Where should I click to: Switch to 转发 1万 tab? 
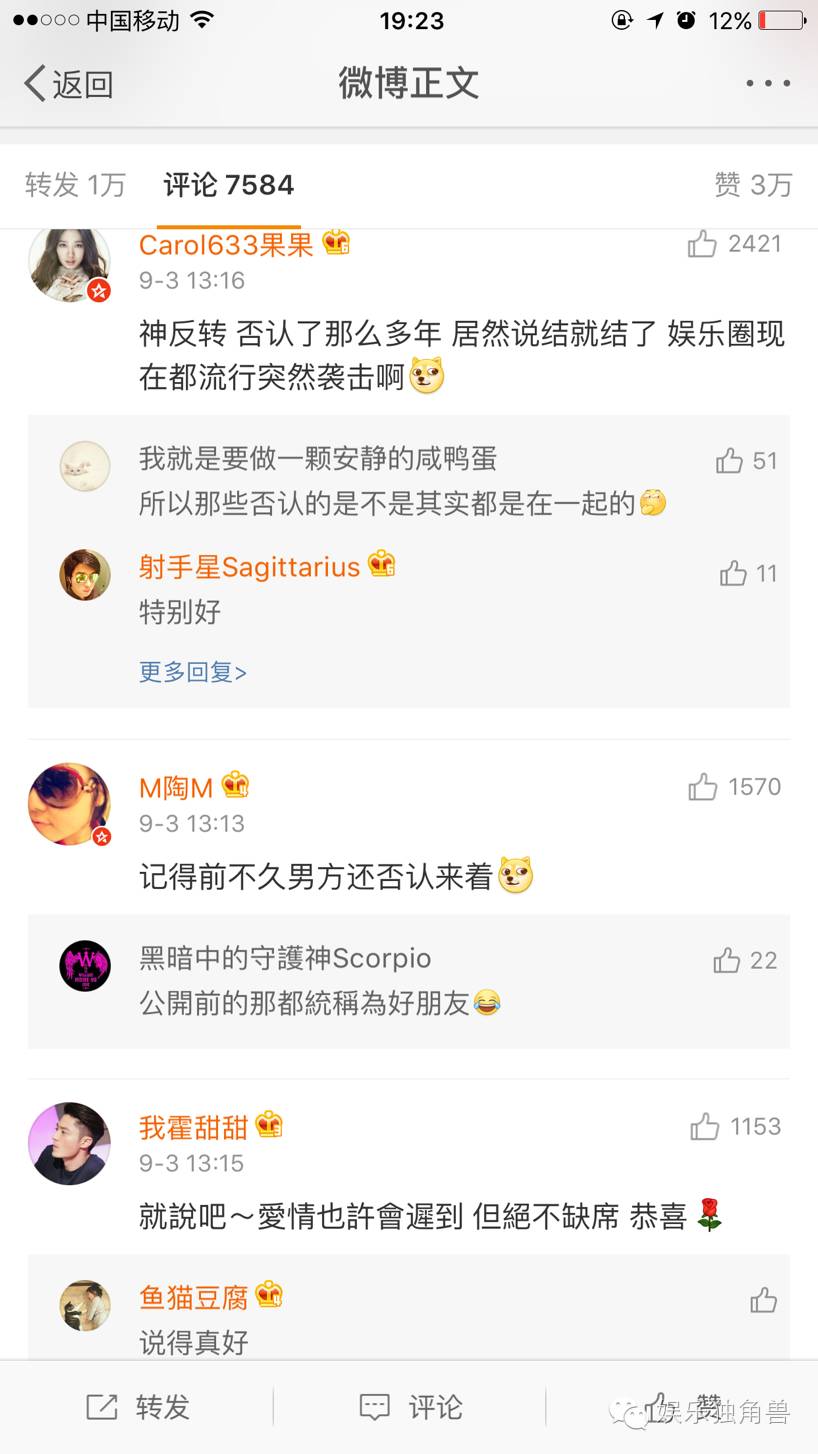(x=76, y=185)
